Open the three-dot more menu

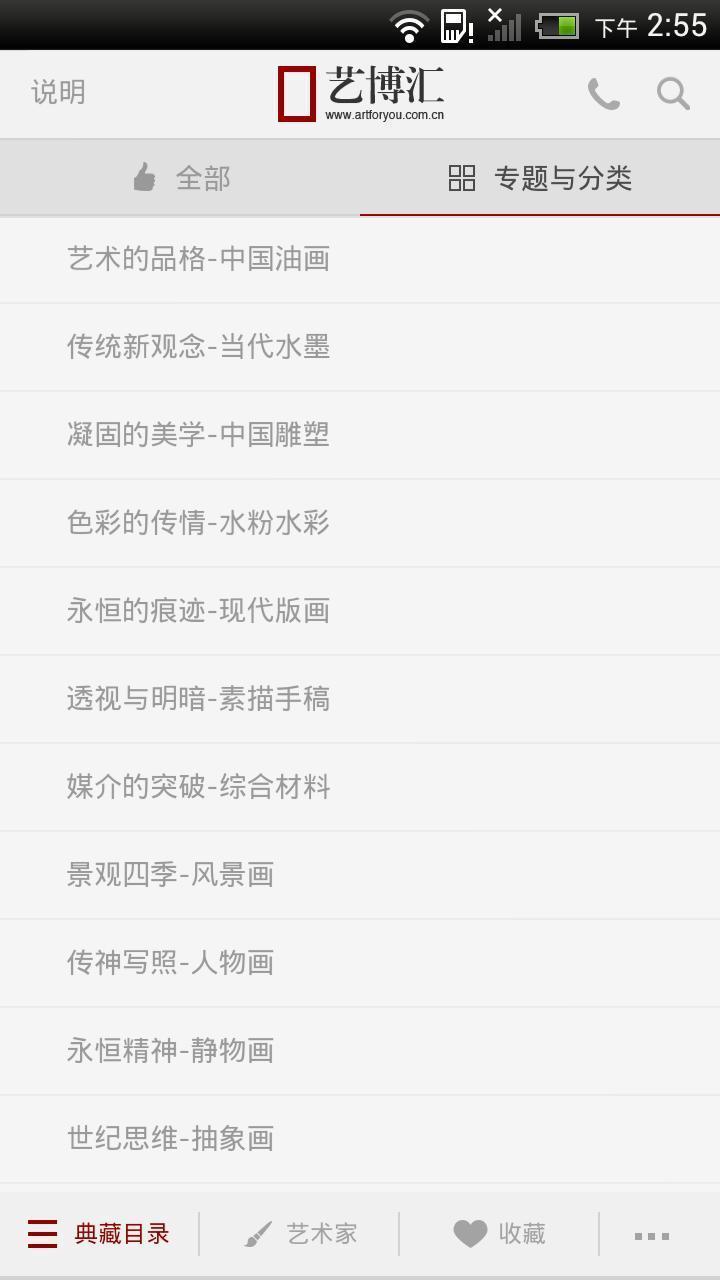tap(652, 1236)
